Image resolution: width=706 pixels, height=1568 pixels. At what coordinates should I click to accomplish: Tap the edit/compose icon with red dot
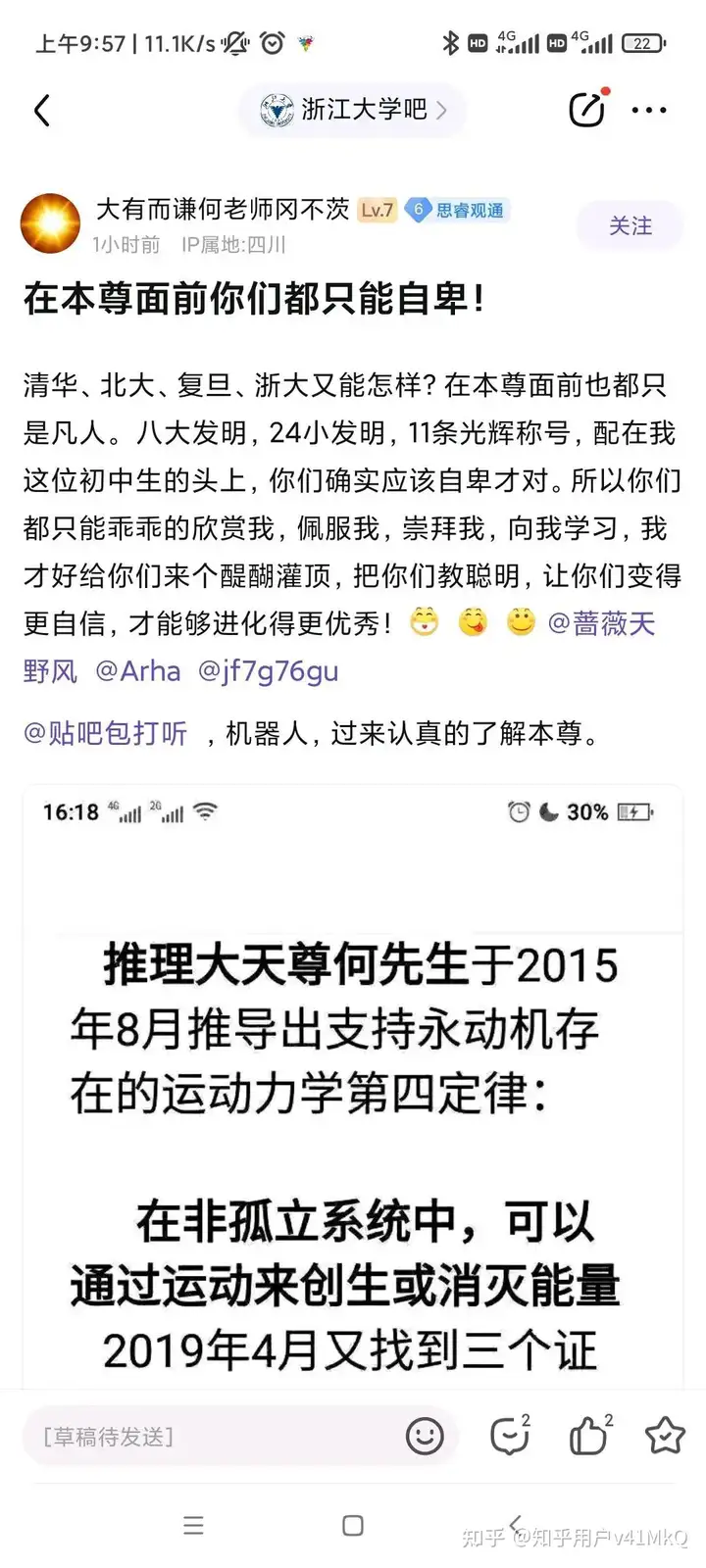pyautogui.click(x=587, y=110)
